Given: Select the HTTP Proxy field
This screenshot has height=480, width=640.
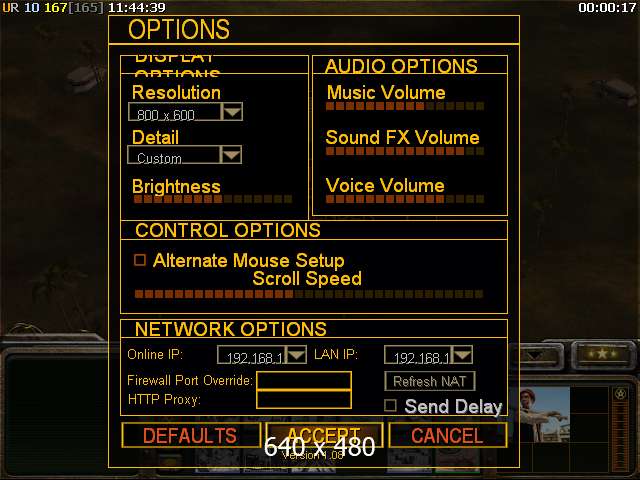Looking at the screenshot, I should [x=304, y=400].
